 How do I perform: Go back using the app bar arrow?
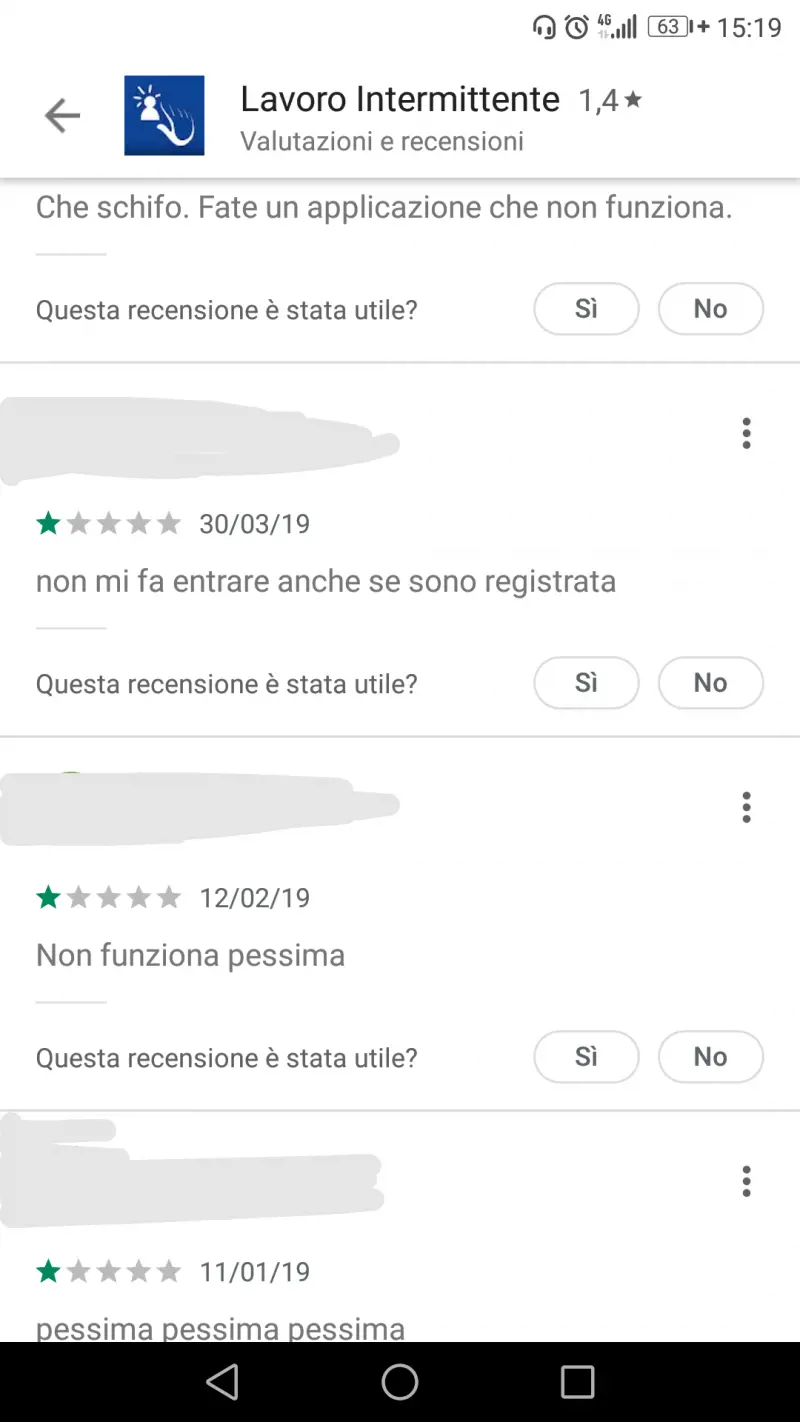(62, 117)
